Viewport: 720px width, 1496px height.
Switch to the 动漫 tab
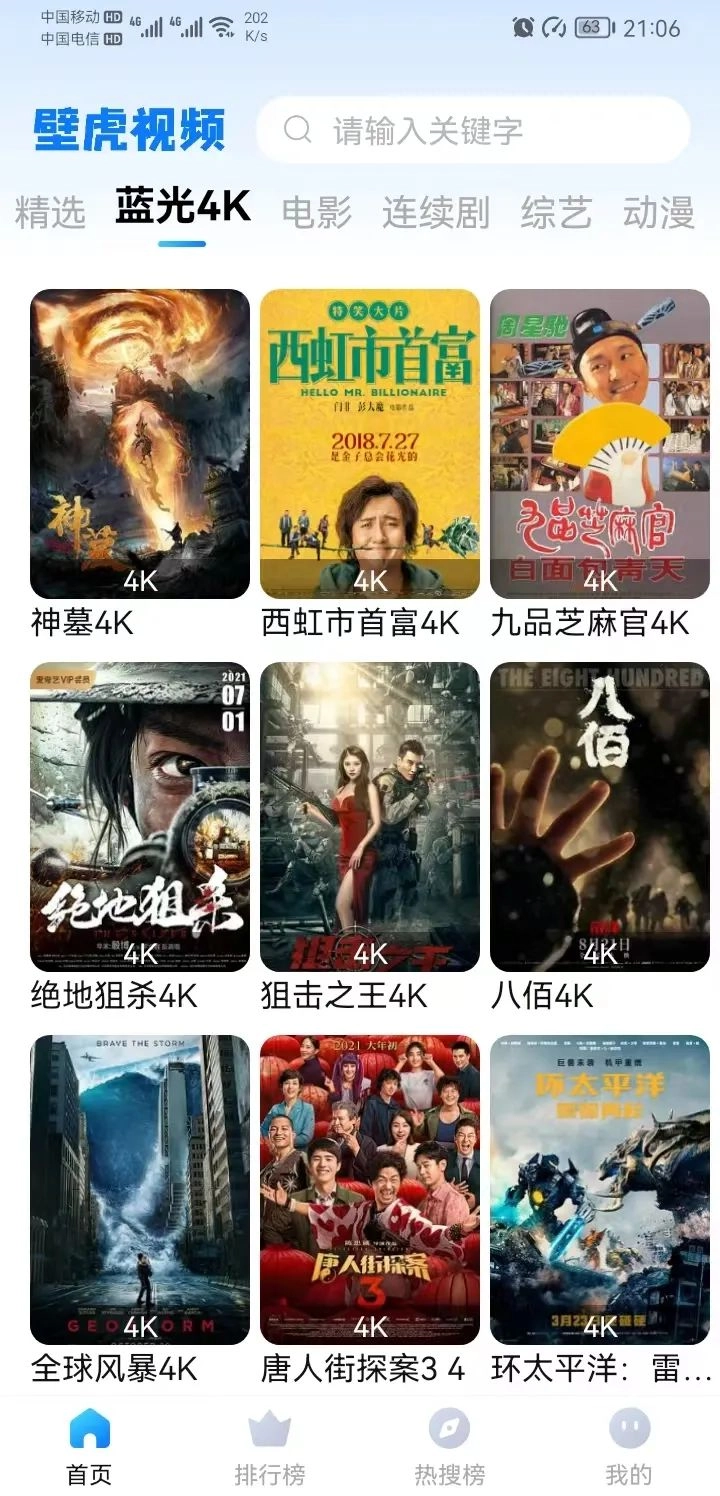point(658,212)
